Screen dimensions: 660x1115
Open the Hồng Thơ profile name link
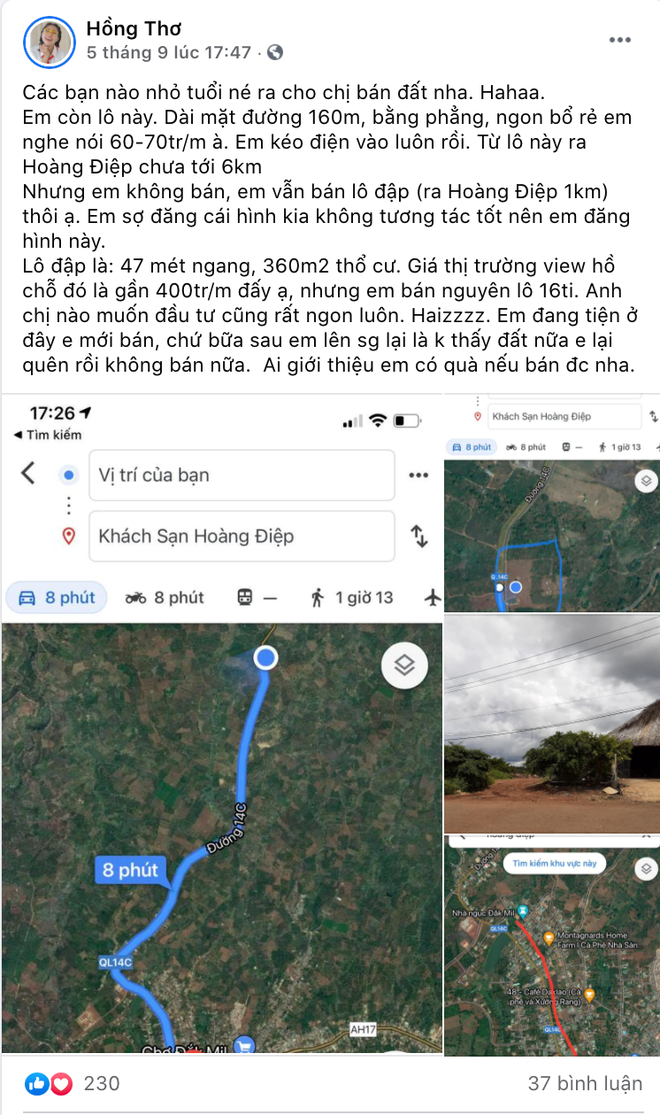click(x=133, y=27)
